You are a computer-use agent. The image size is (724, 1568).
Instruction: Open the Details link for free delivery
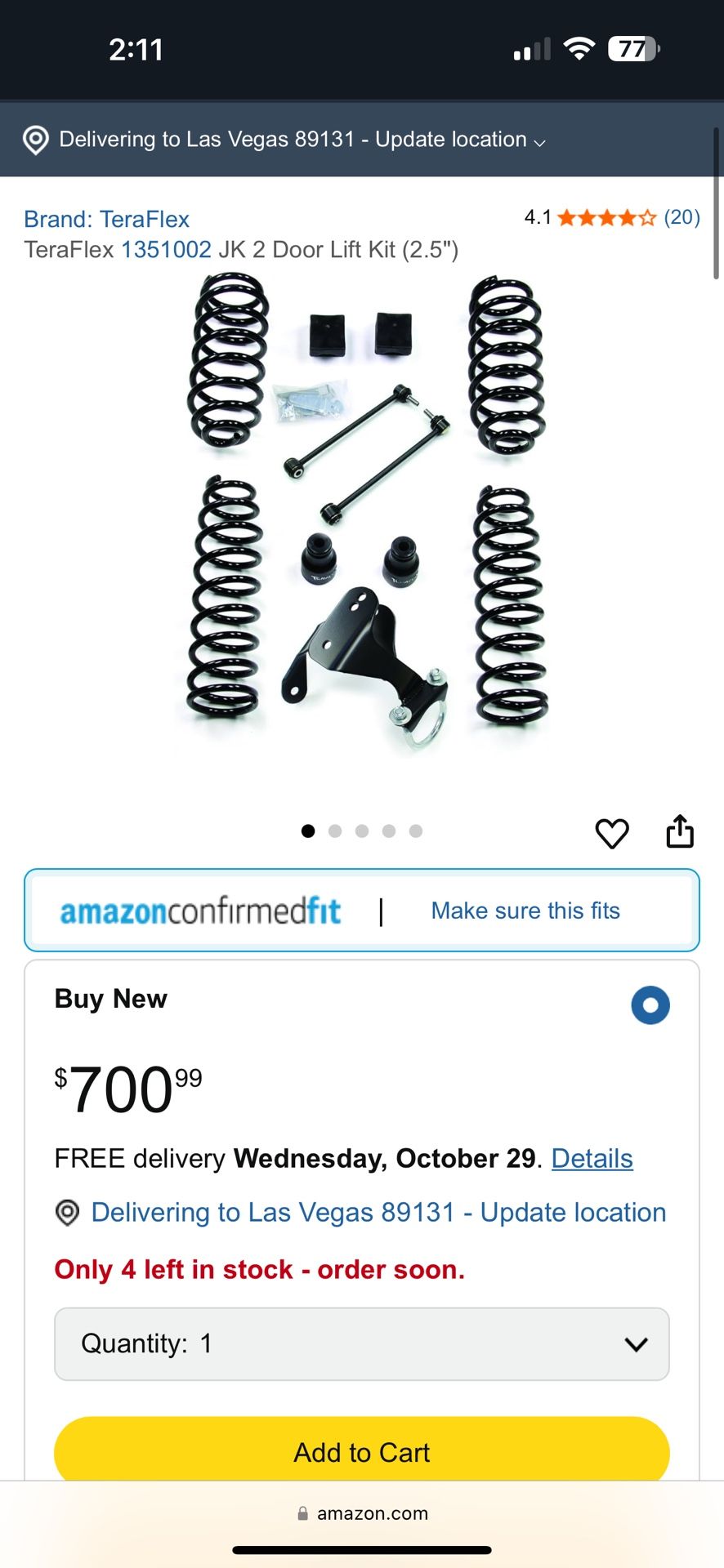[x=592, y=1158]
